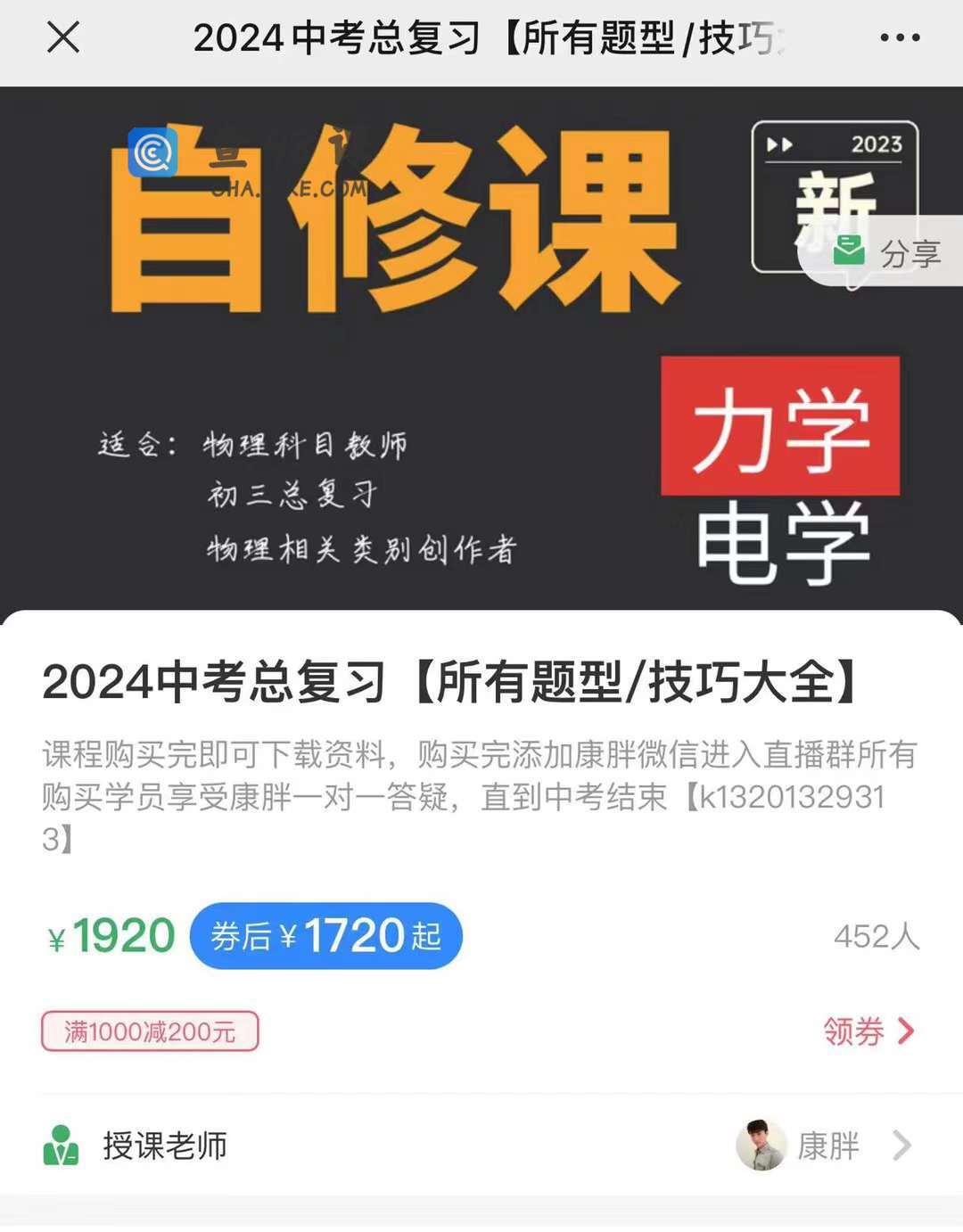Open the three-dot overflow menu

click(899, 38)
